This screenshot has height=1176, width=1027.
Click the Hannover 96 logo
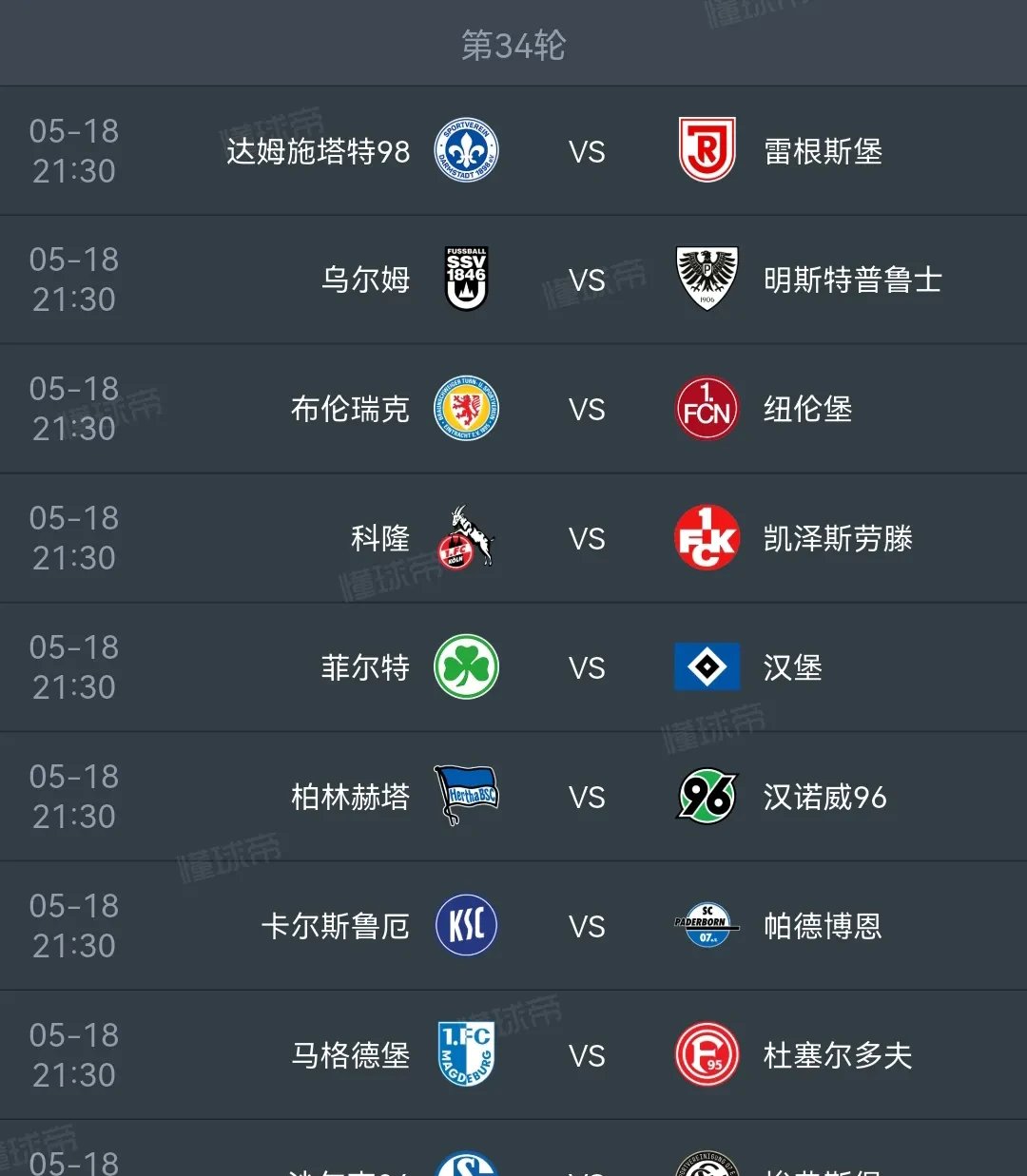[x=707, y=797]
